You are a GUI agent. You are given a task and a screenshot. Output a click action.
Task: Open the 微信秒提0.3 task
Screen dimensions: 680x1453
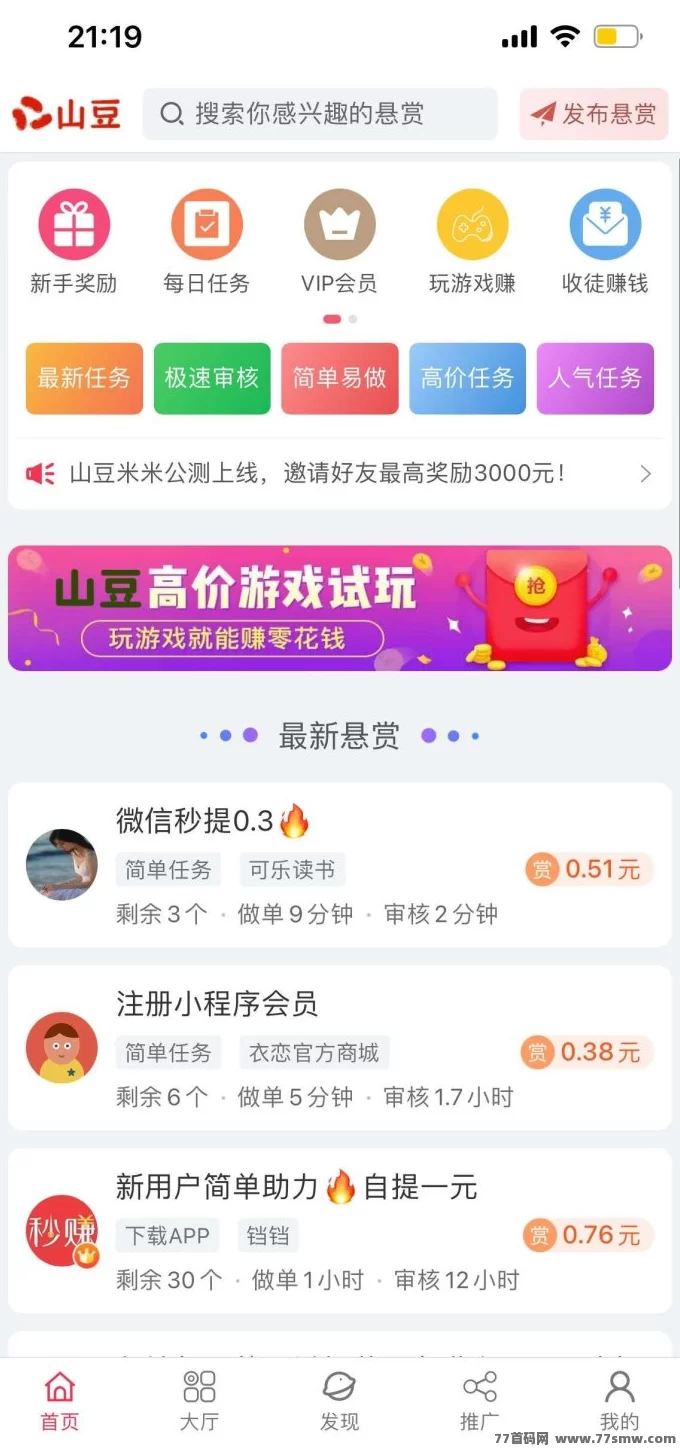340,865
